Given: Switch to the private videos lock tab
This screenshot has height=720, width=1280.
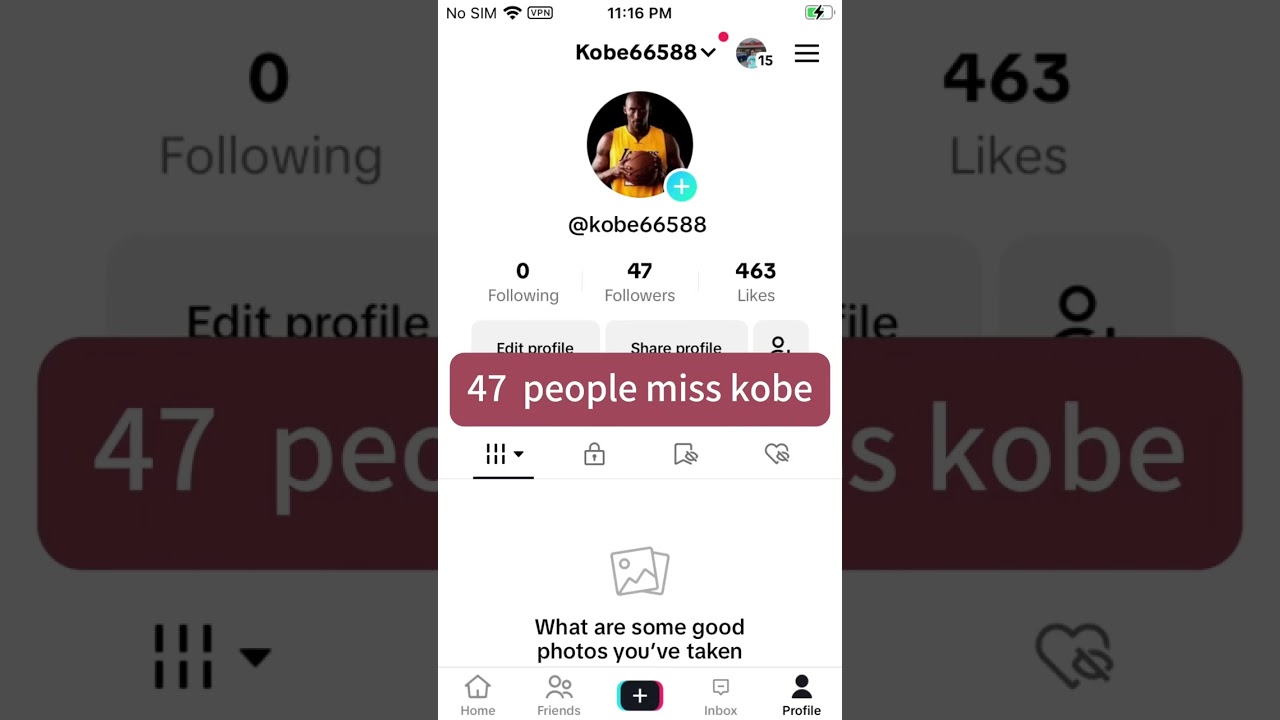Looking at the screenshot, I should [x=594, y=455].
